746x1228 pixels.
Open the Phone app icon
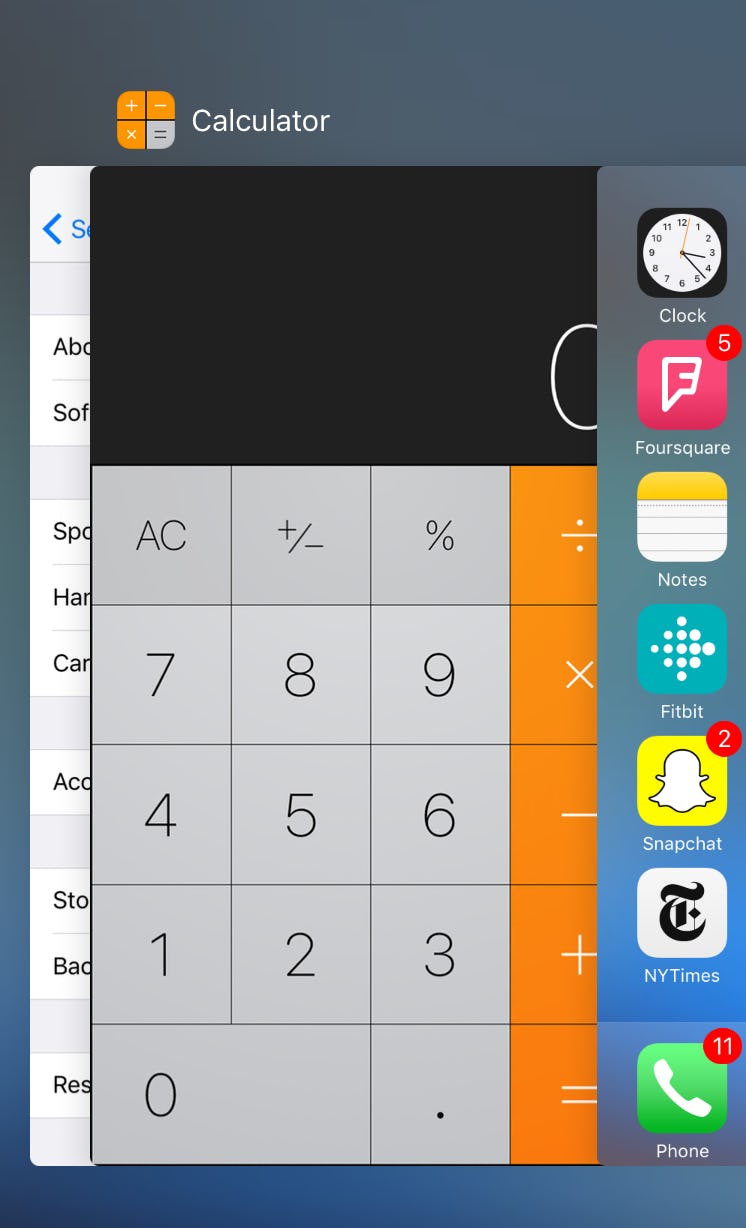(682, 1088)
